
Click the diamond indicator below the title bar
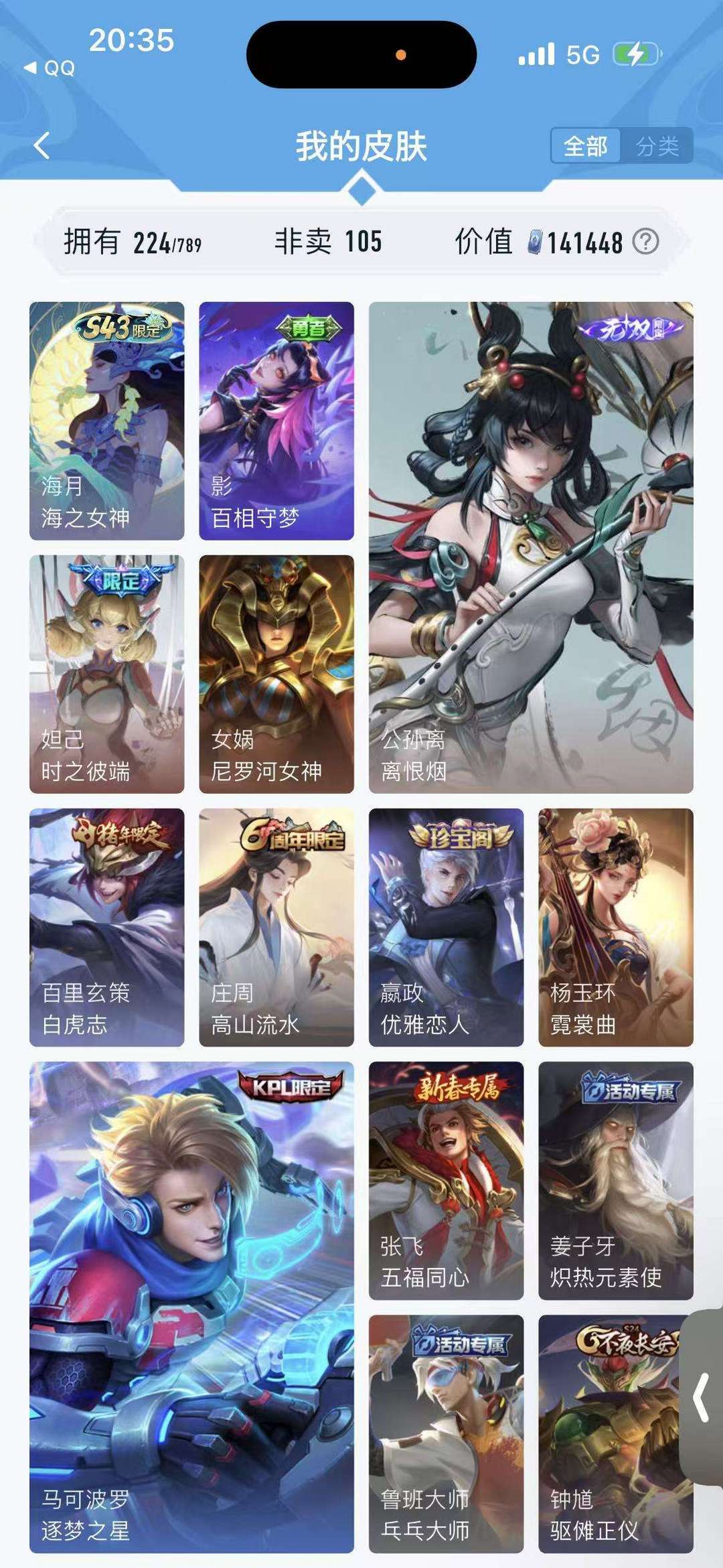[x=361, y=190]
